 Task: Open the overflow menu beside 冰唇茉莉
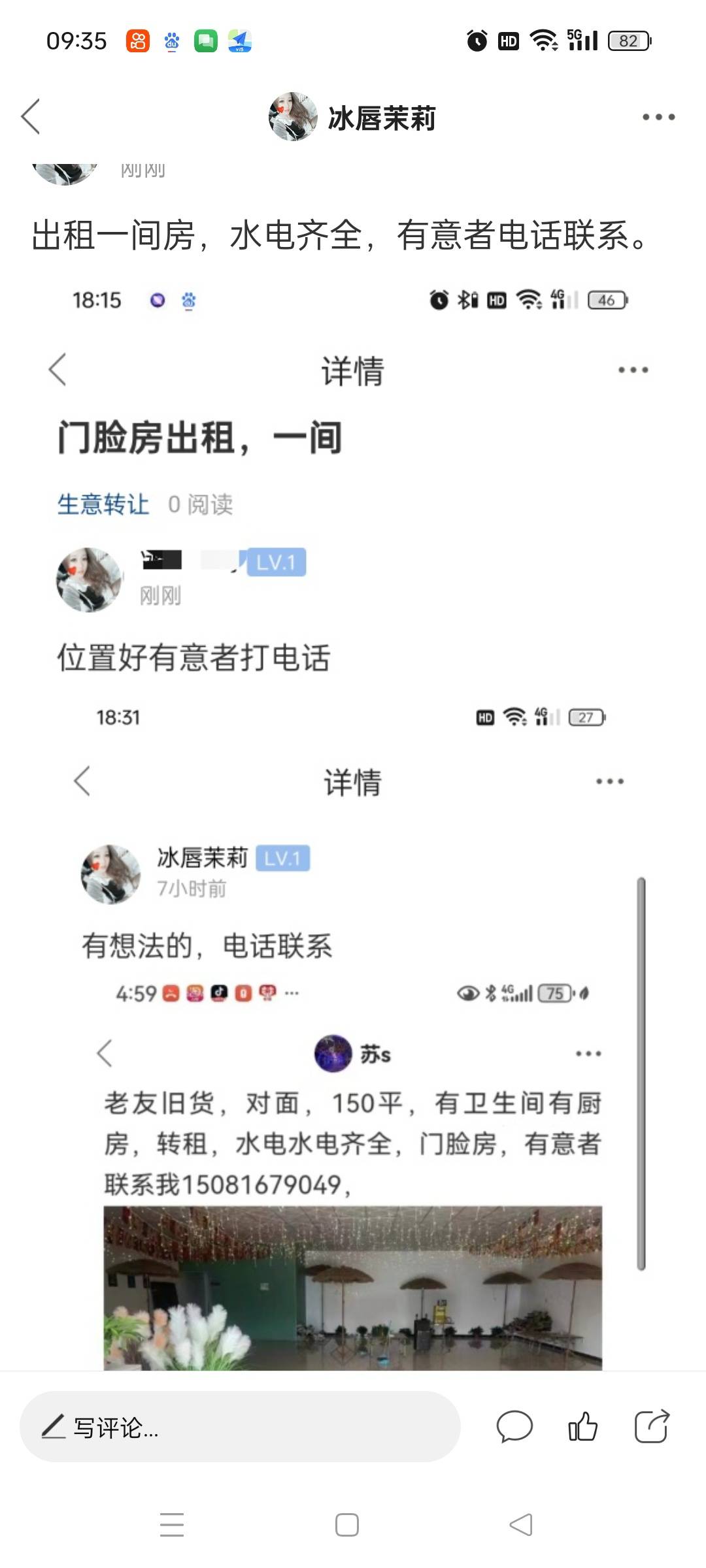(658, 118)
